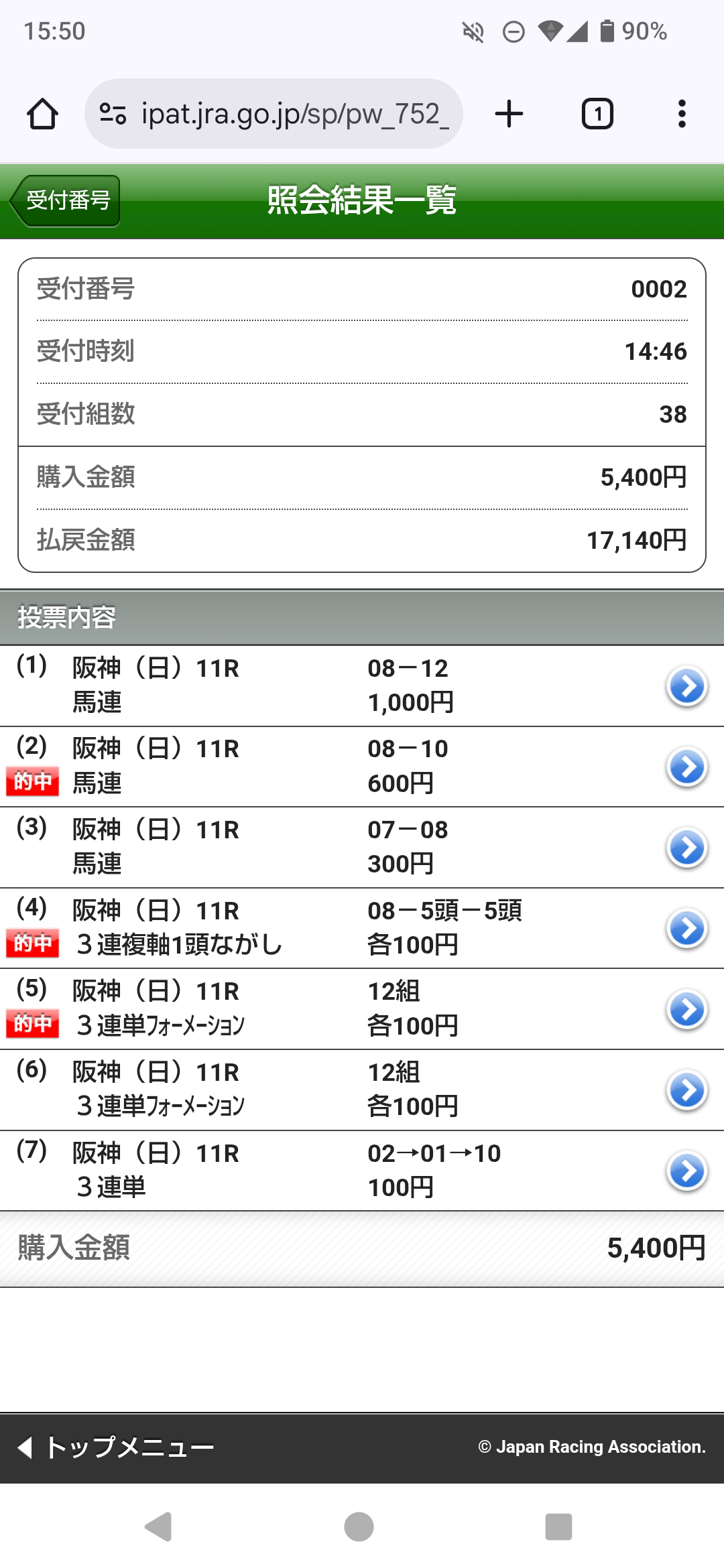This screenshot has width=724, height=1568.
Task: View bet (5) 3連単フォーメーション details
Action: pos(686,1010)
